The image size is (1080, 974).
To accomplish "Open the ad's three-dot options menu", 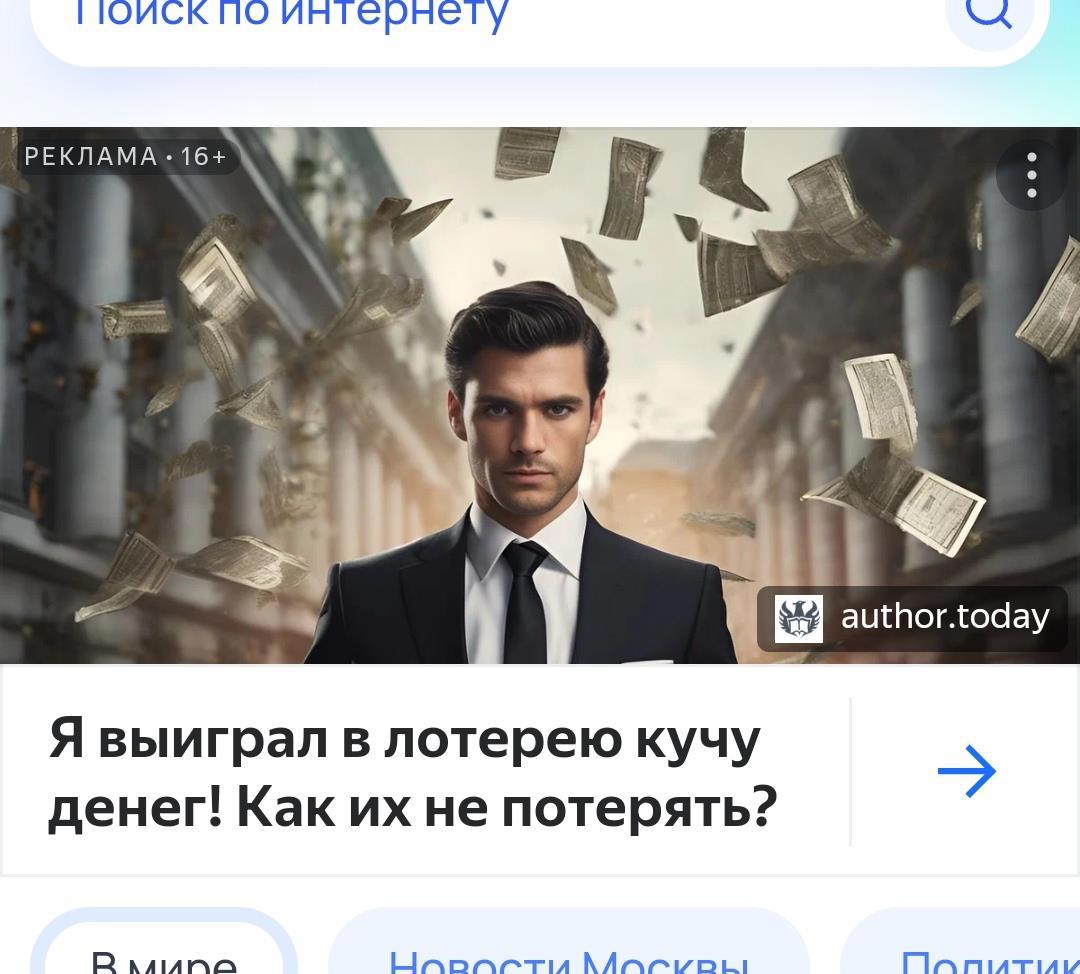I will [x=1032, y=175].
